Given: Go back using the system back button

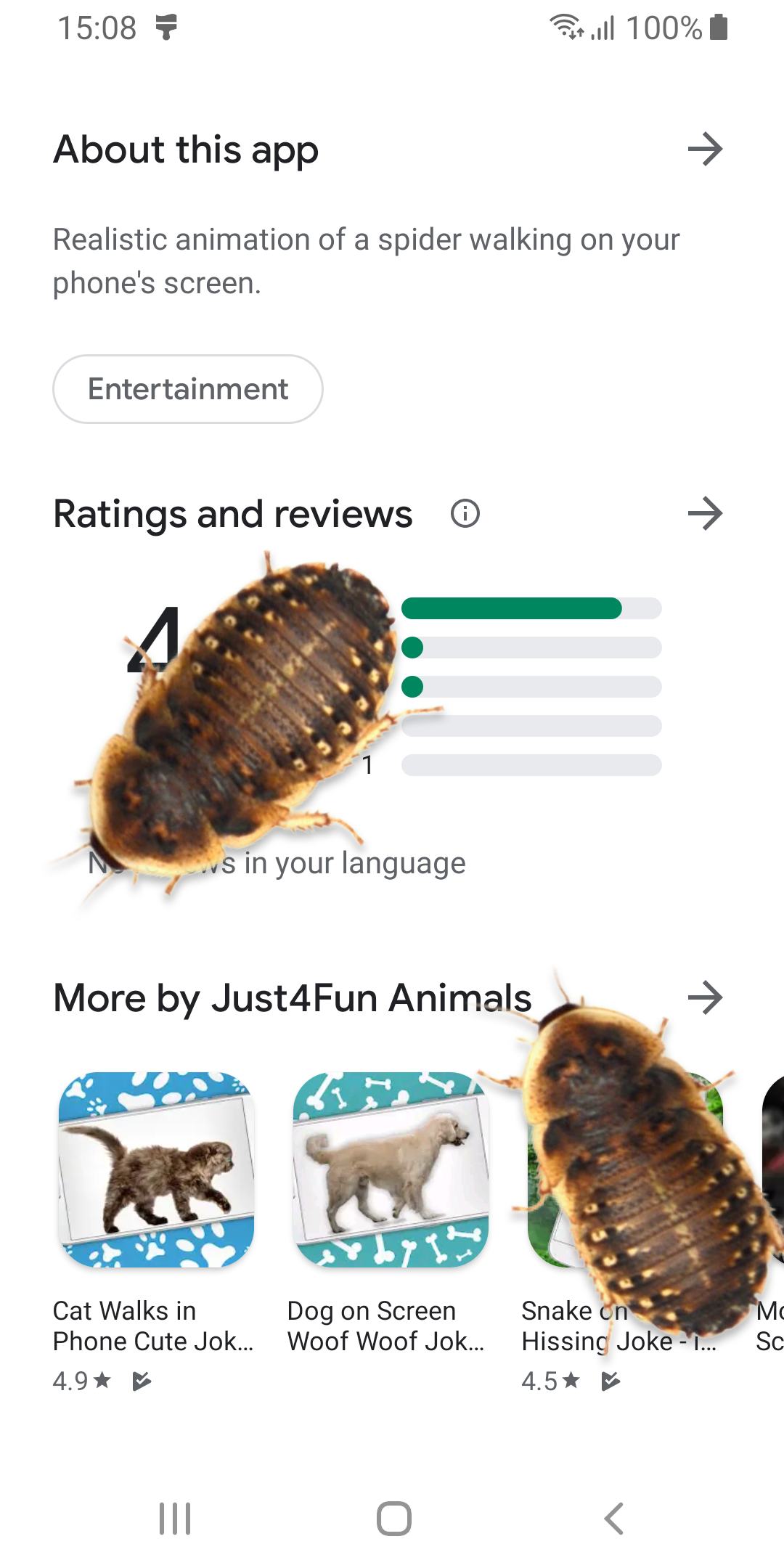Looking at the screenshot, I should [614, 1519].
